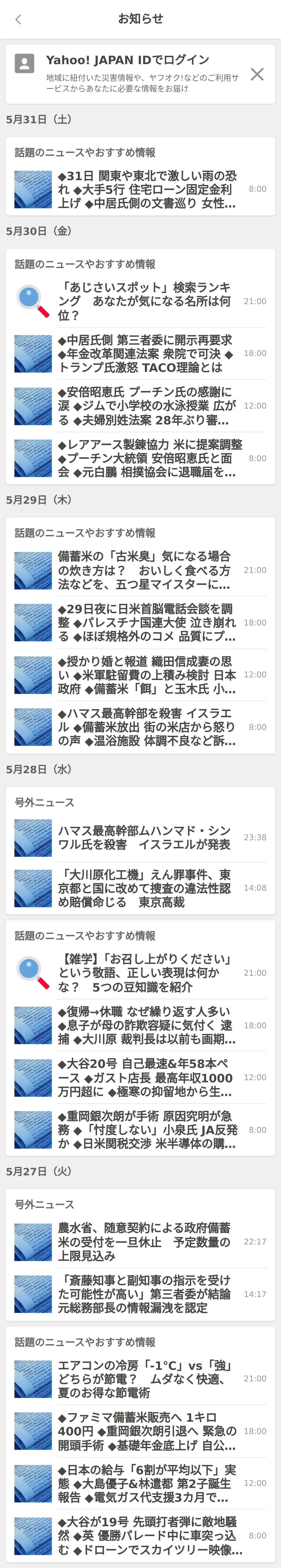Screen dimensions: 281x1568
Task: Open the「大川原化工機」えん罪事件 breaking news
Action: 146,888
